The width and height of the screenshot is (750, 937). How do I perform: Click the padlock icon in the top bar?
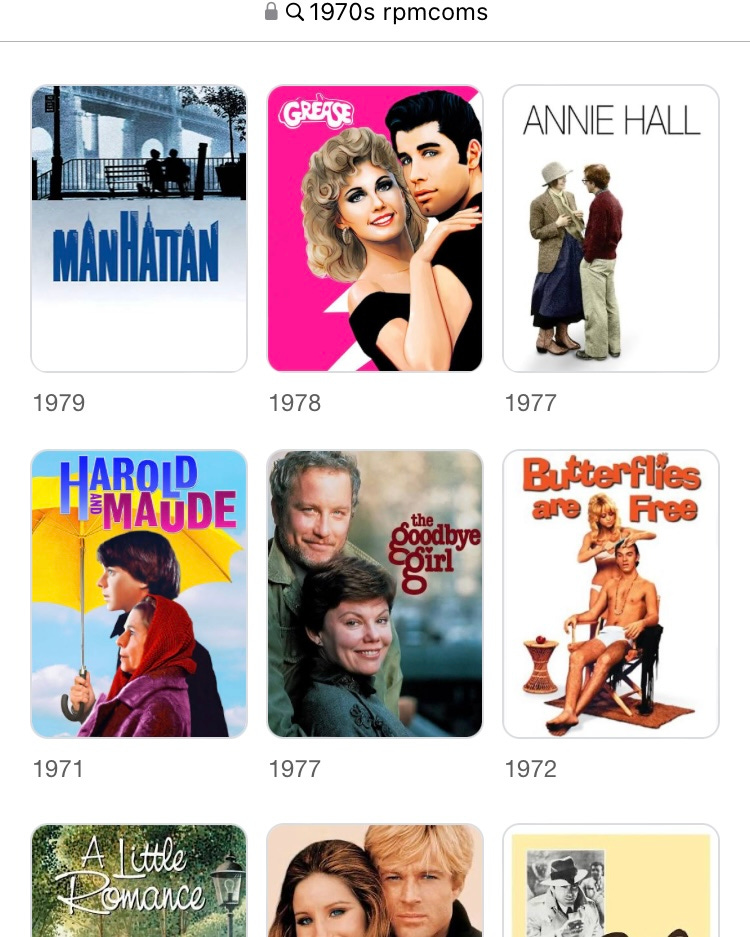(272, 12)
